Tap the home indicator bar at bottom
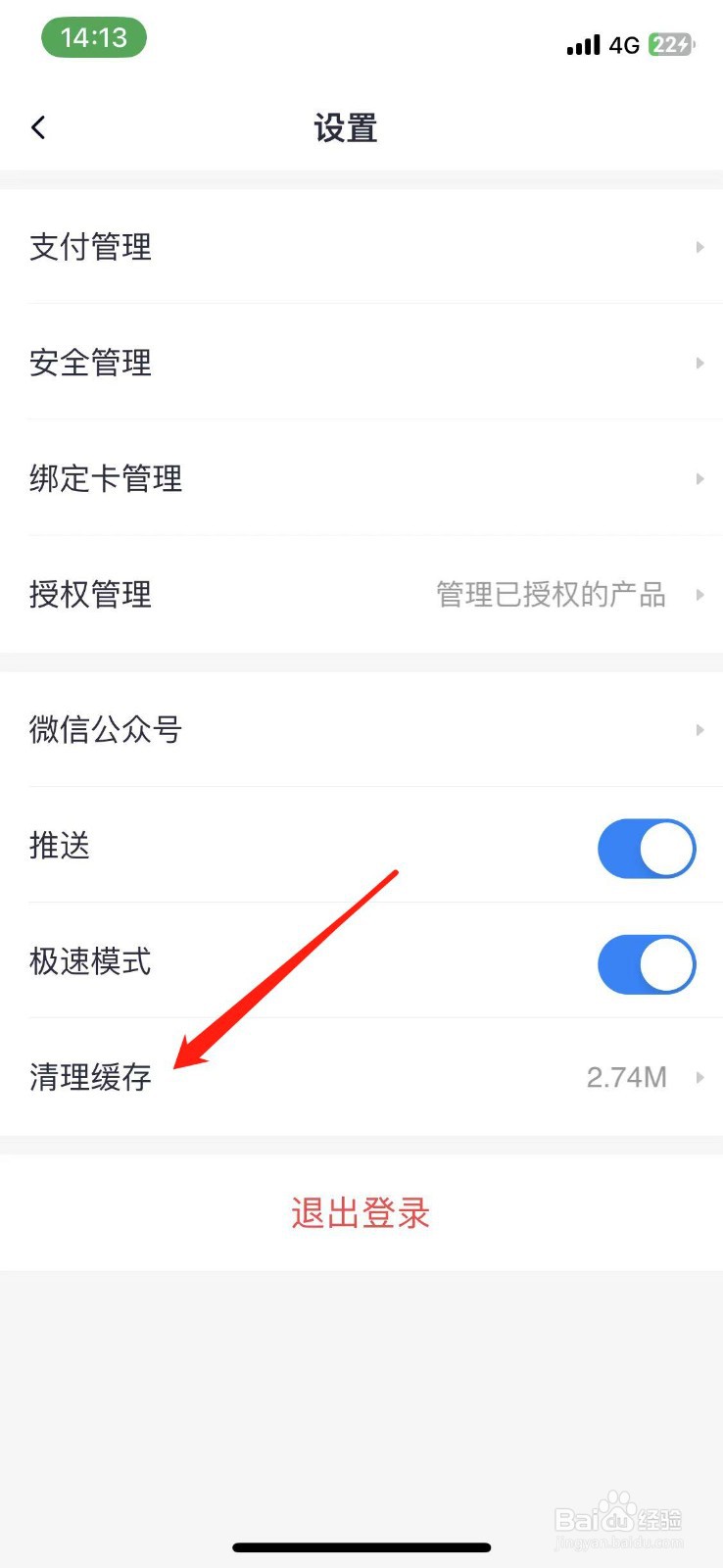The height and width of the screenshot is (1568, 723). [361, 1546]
